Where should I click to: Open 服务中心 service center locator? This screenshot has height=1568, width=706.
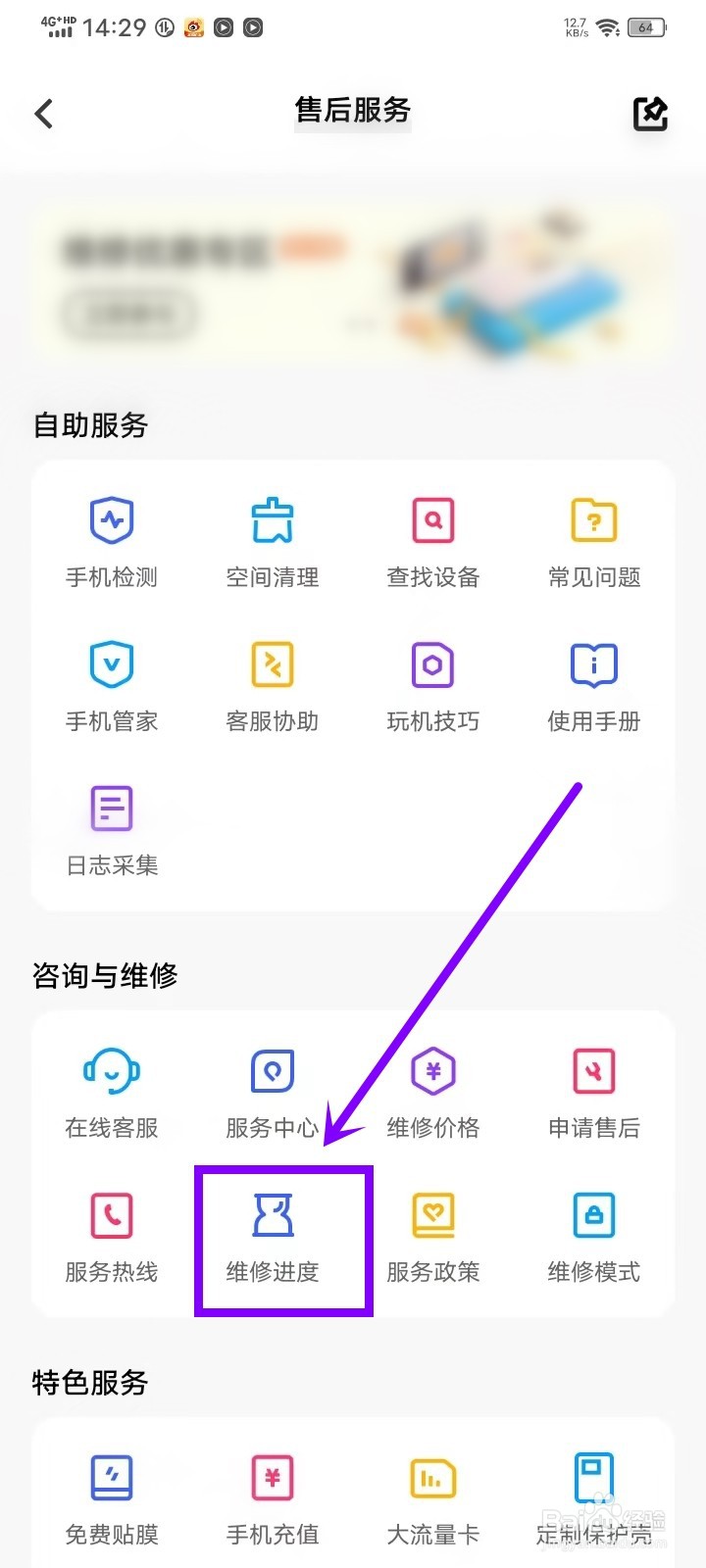tap(272, 1090)
